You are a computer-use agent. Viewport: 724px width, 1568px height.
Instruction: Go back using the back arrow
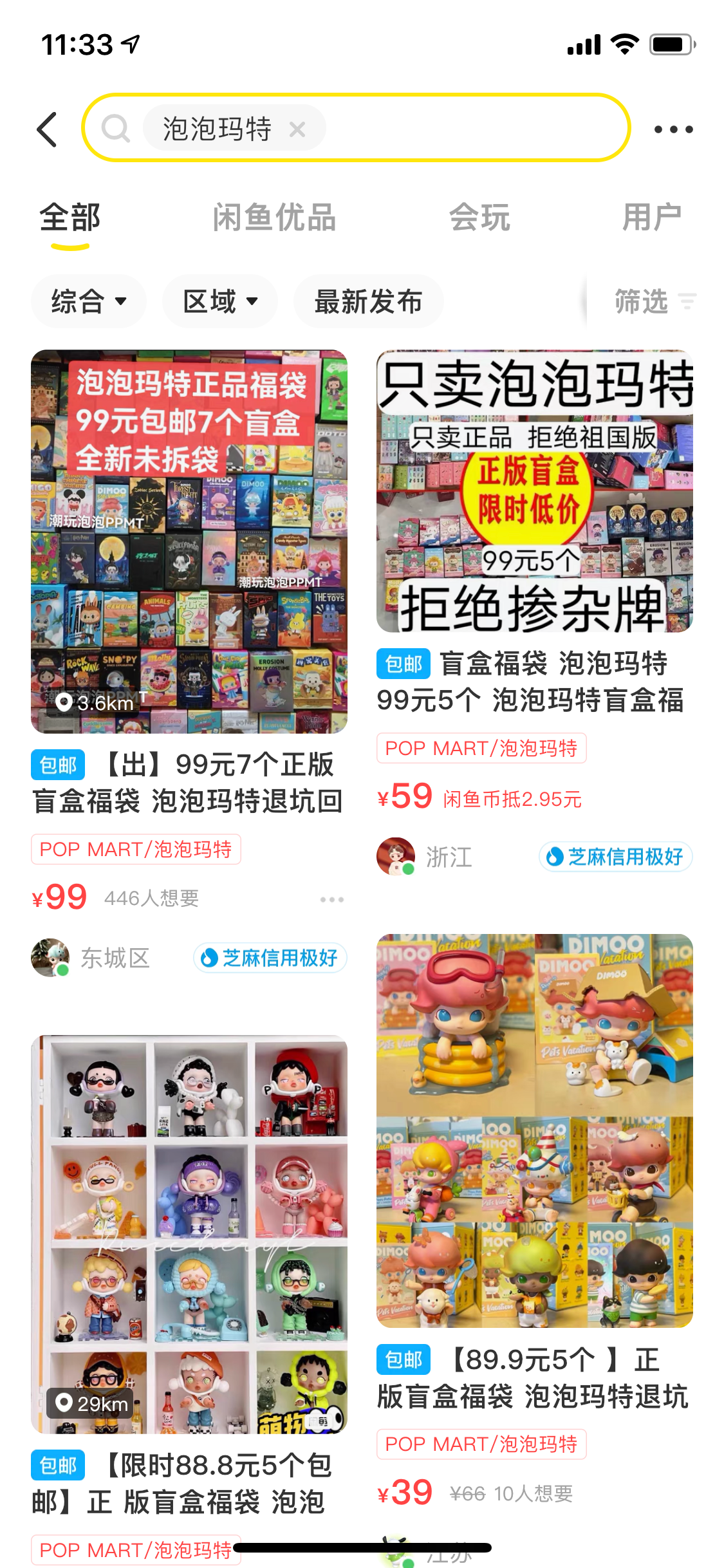[48, 129]
